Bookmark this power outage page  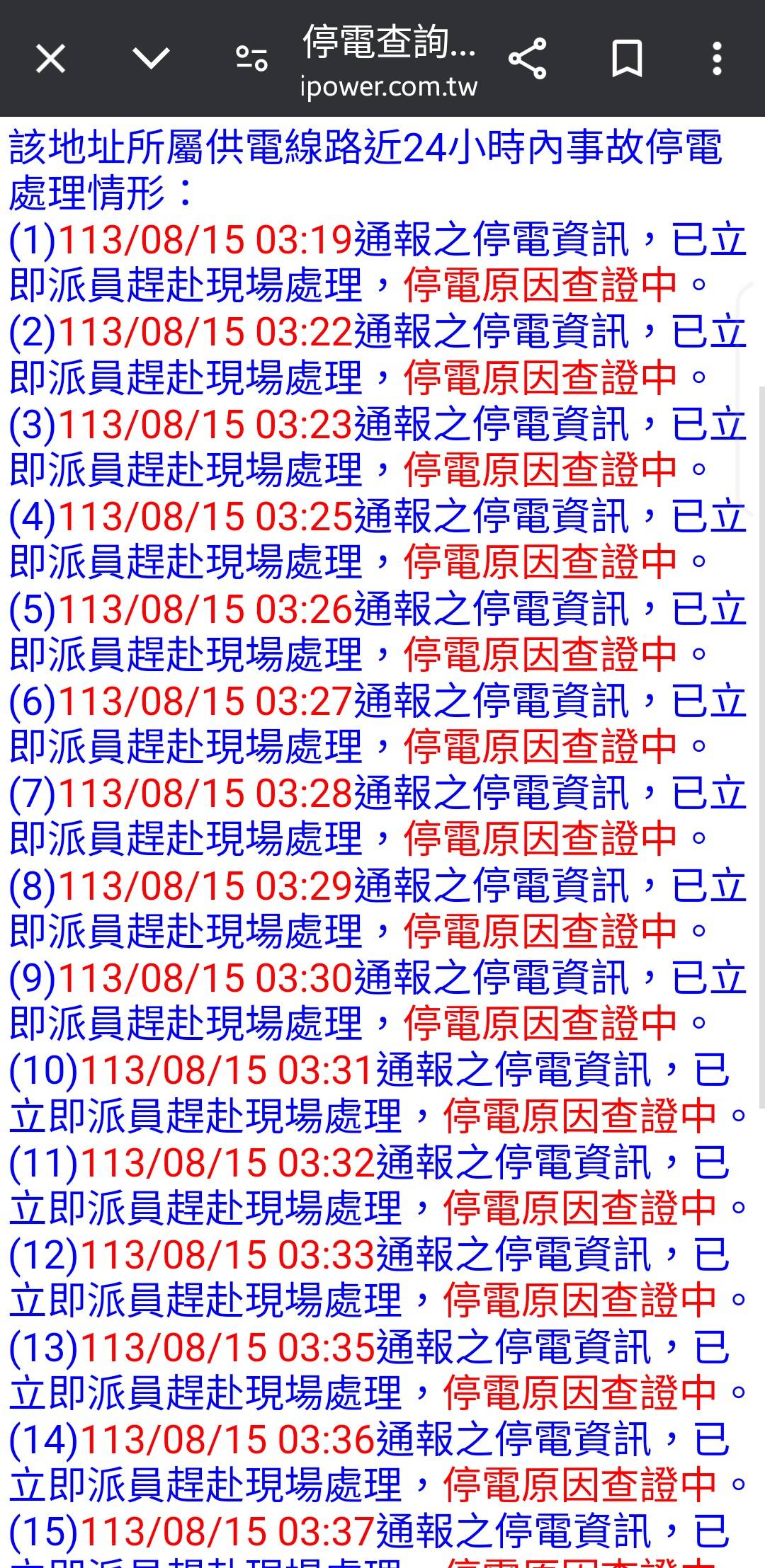point(627,59)
